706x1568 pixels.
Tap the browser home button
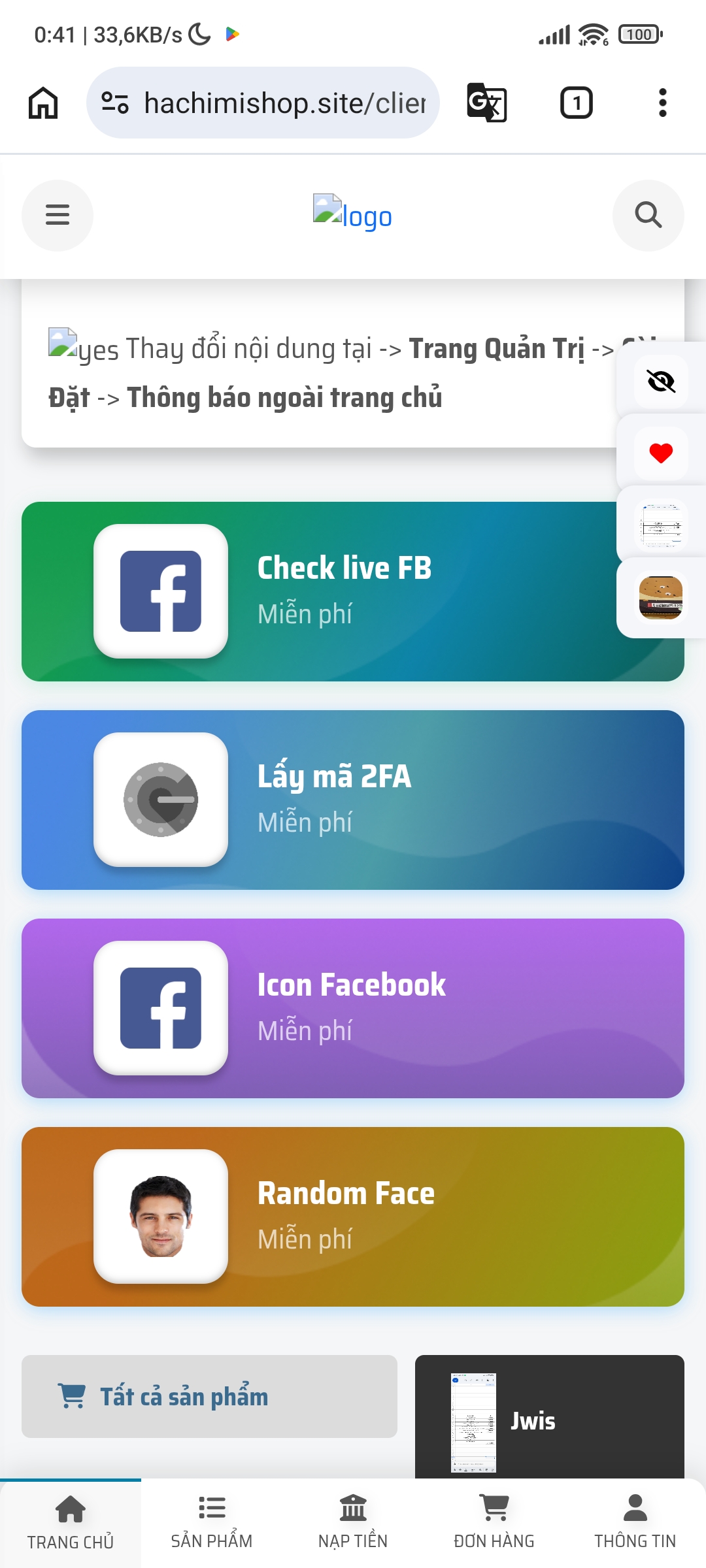tap(43, 103)
